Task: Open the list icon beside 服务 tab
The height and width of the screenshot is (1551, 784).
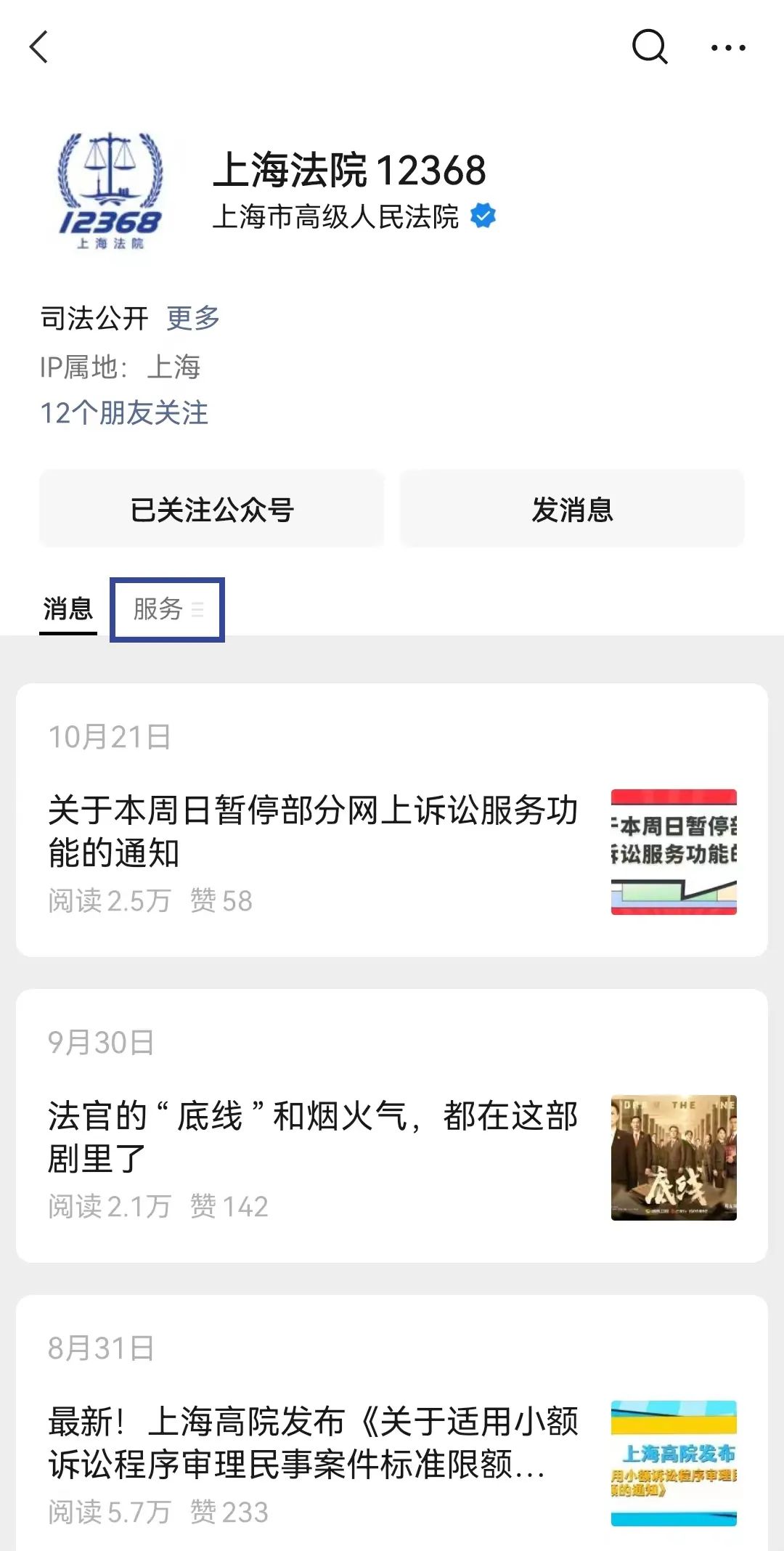Action: click(x=197, y=612)
